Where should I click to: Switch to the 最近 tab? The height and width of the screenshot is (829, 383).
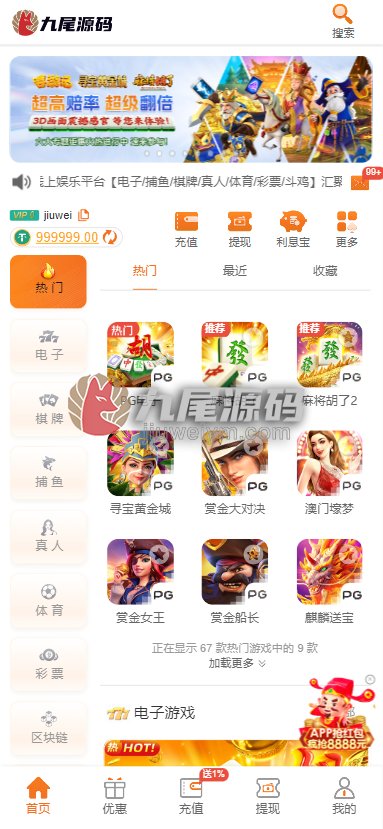235,271
